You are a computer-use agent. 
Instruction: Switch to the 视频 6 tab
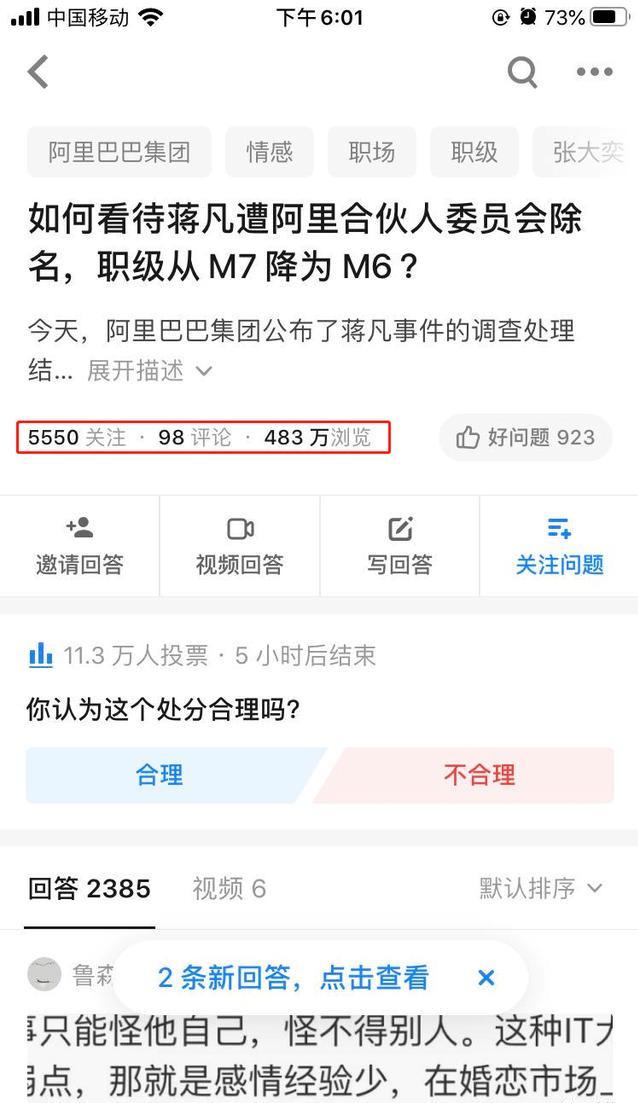tap(229, 888)
